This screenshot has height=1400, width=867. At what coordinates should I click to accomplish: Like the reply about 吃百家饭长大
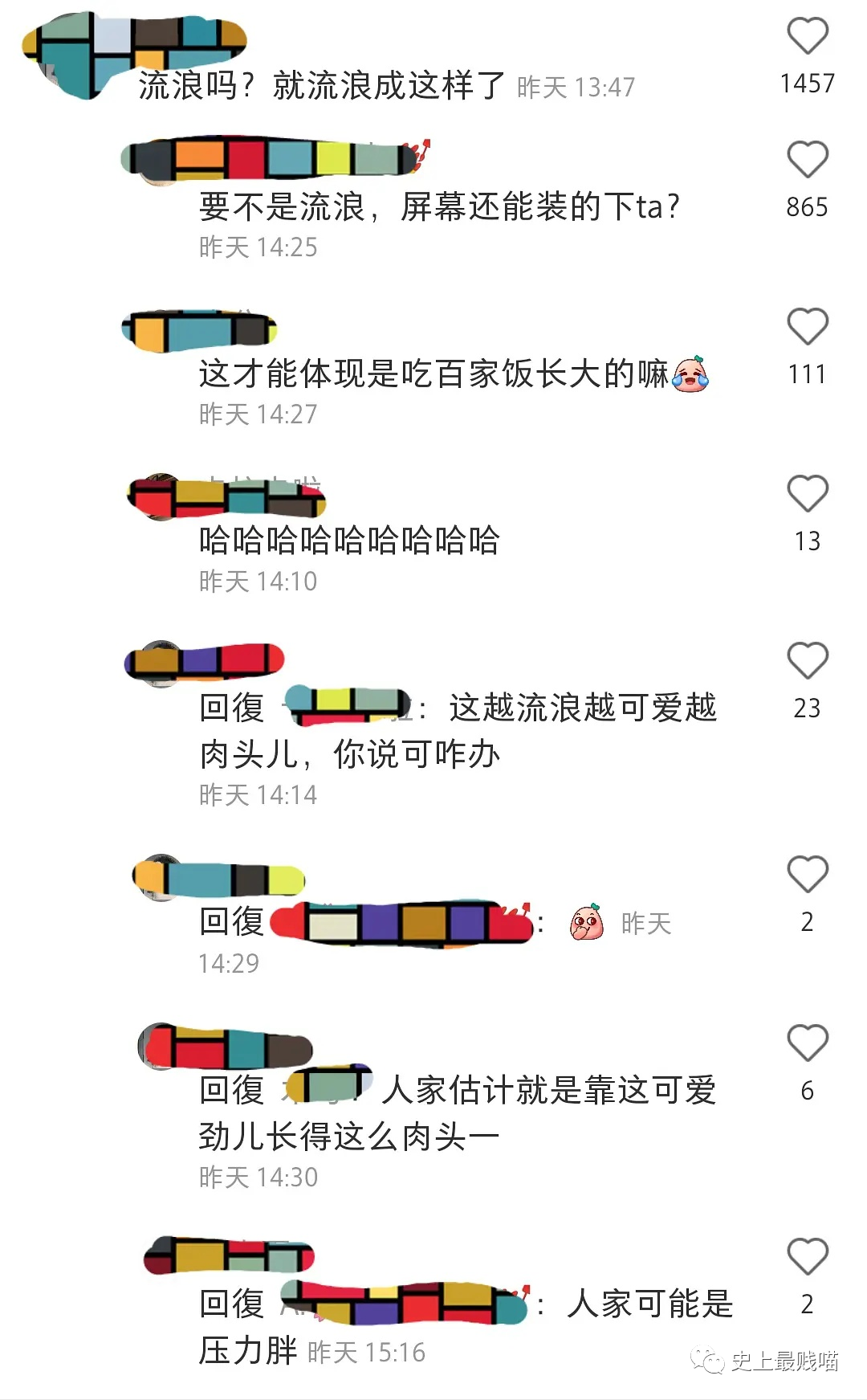coord(807,326)
